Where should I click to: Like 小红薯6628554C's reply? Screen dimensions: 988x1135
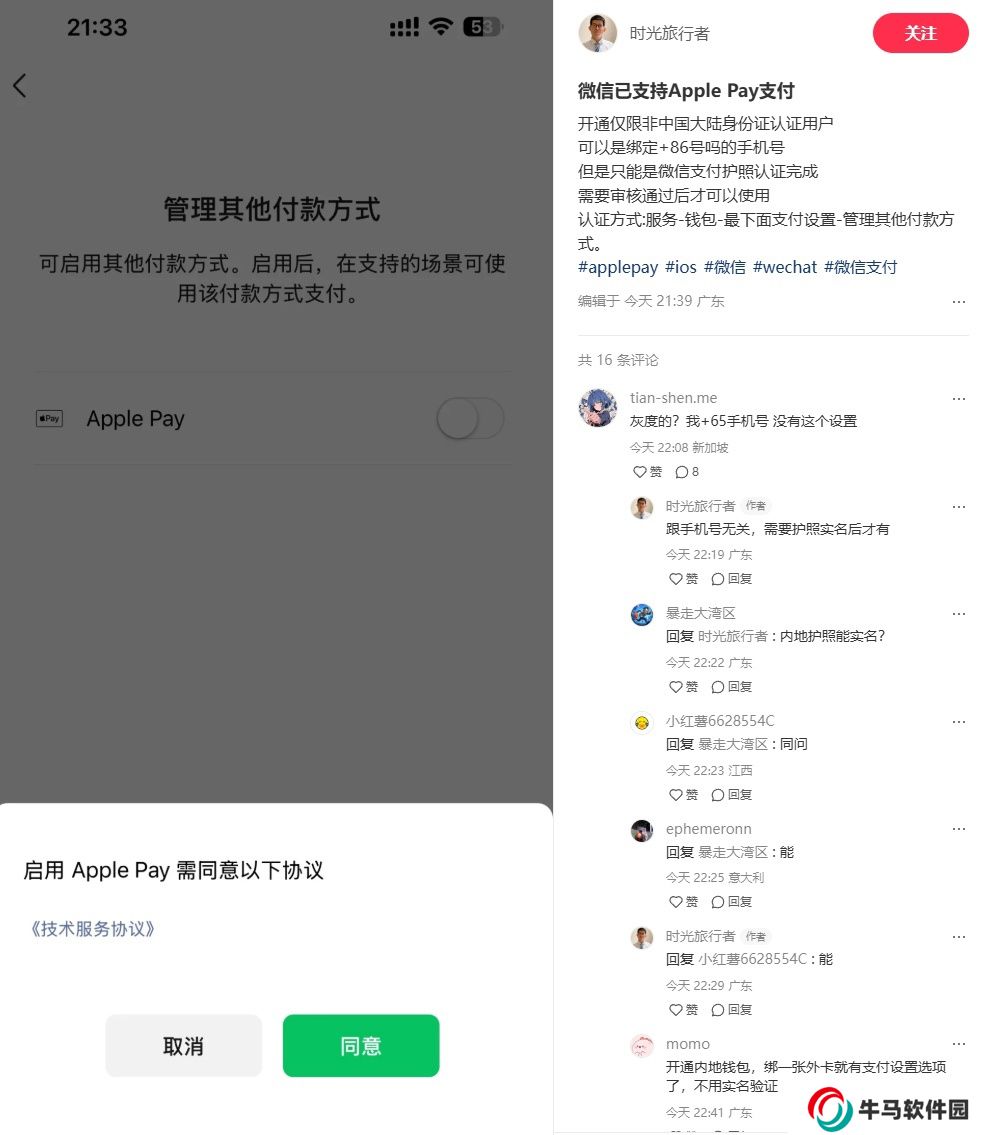(683, 795)
